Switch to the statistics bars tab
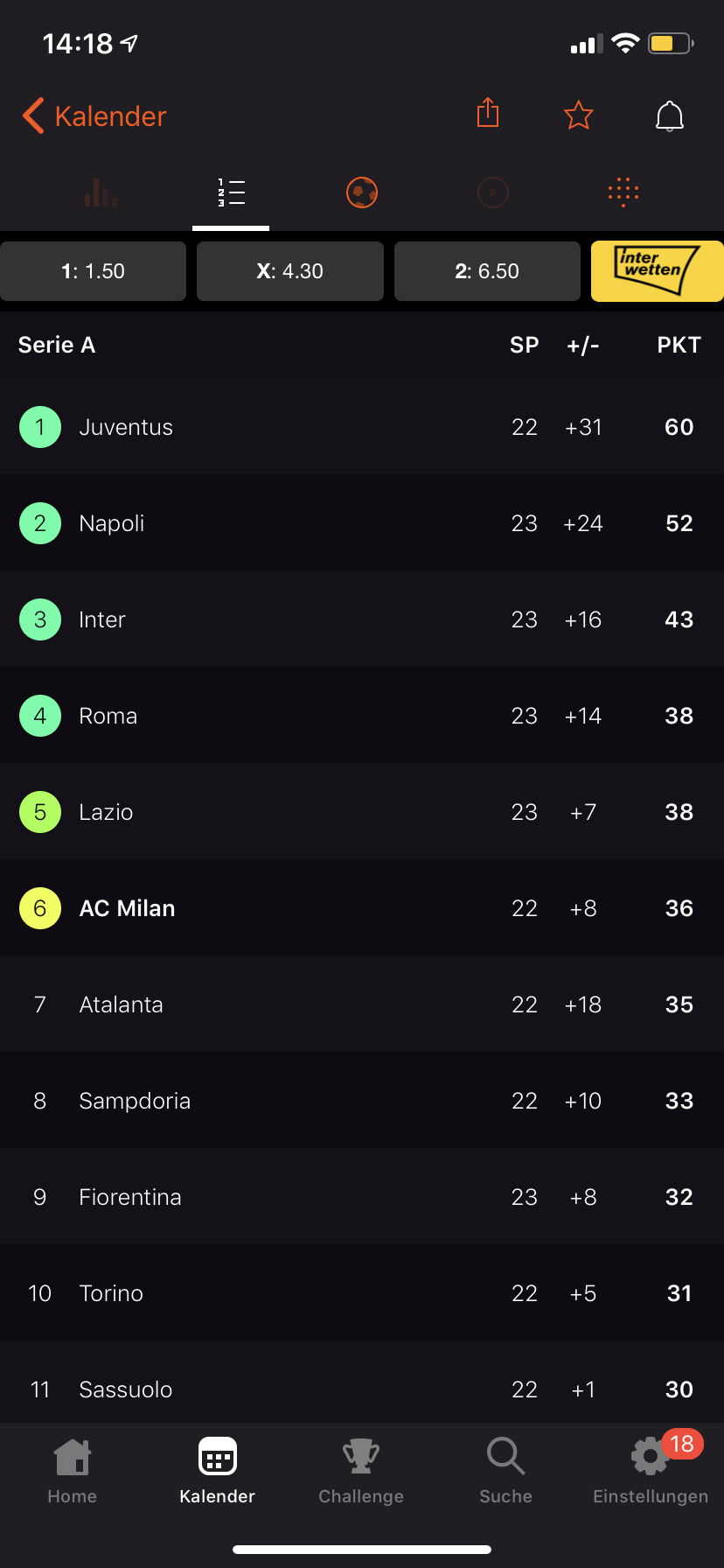This screenshot has height=1568, width=724. click(101, 192)
